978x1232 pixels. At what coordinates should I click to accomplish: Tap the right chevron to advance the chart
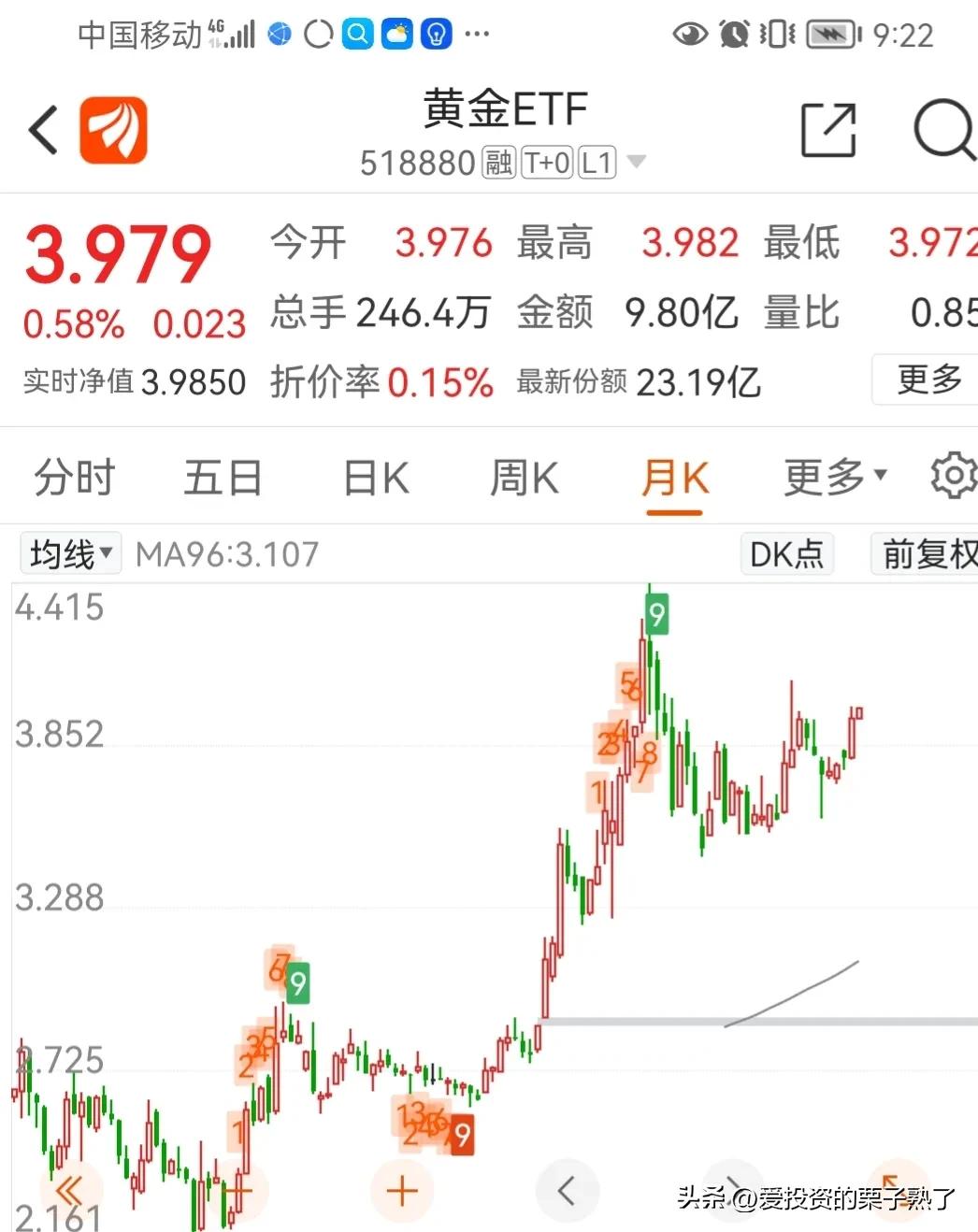tap(734, 1191)
